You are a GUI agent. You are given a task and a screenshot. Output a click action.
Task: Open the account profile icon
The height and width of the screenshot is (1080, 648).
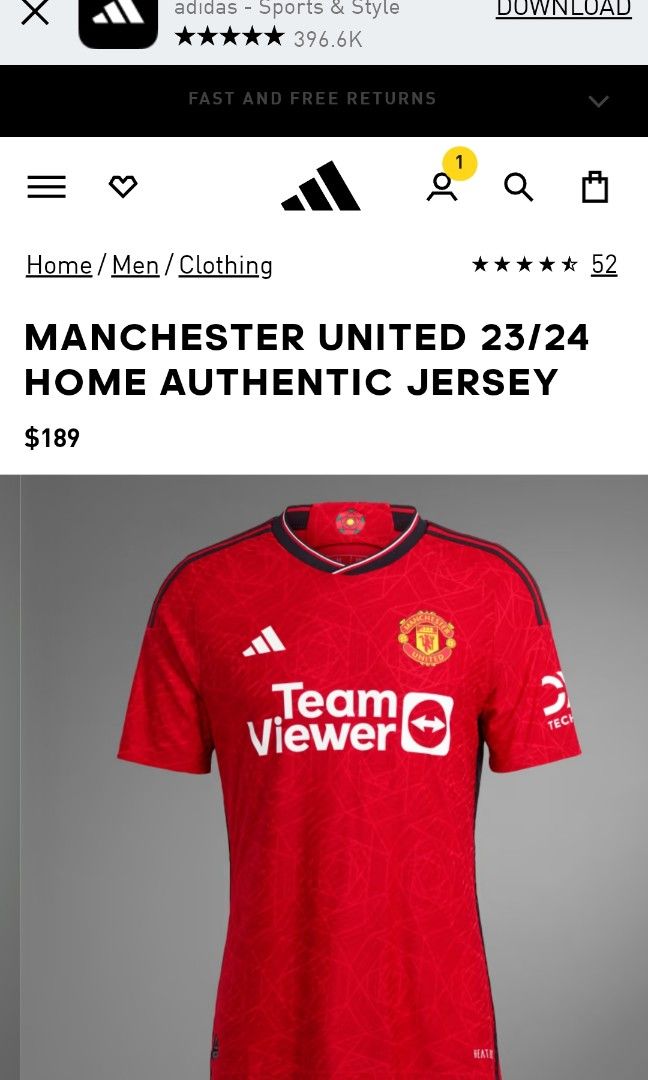point(442,187)
